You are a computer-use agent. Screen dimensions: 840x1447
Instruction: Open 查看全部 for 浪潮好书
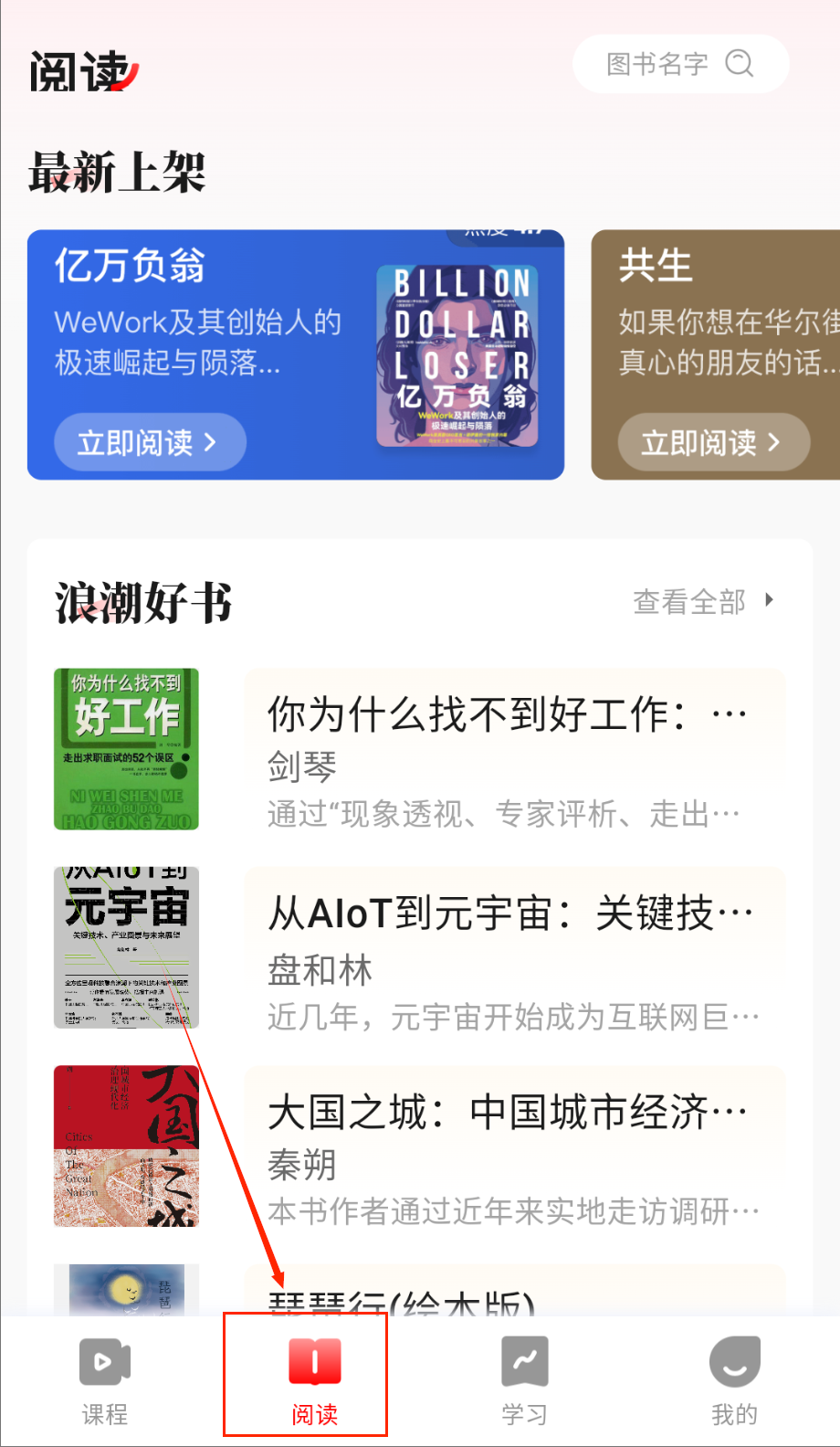(703, 602)
